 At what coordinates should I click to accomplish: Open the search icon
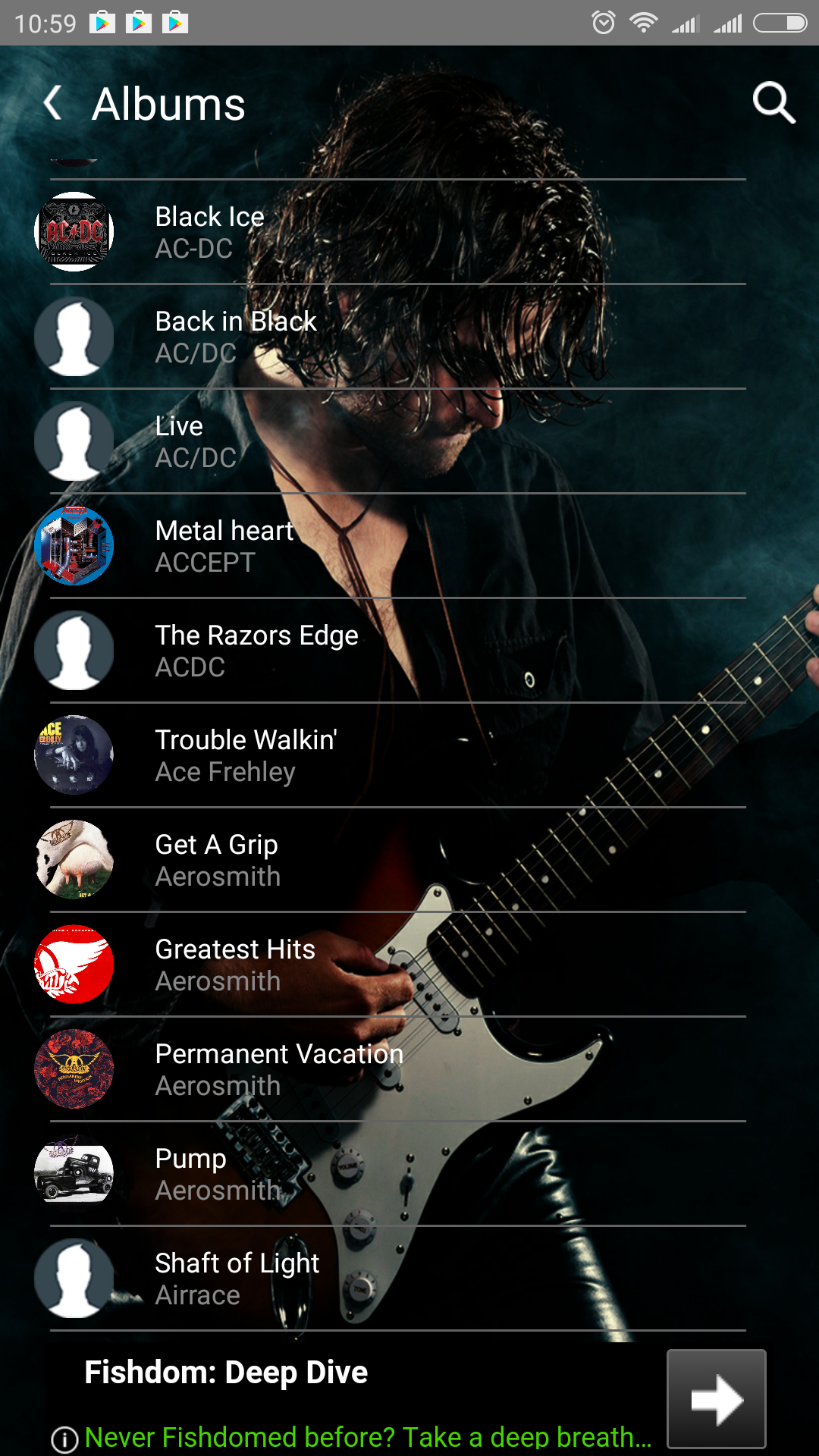773,102
